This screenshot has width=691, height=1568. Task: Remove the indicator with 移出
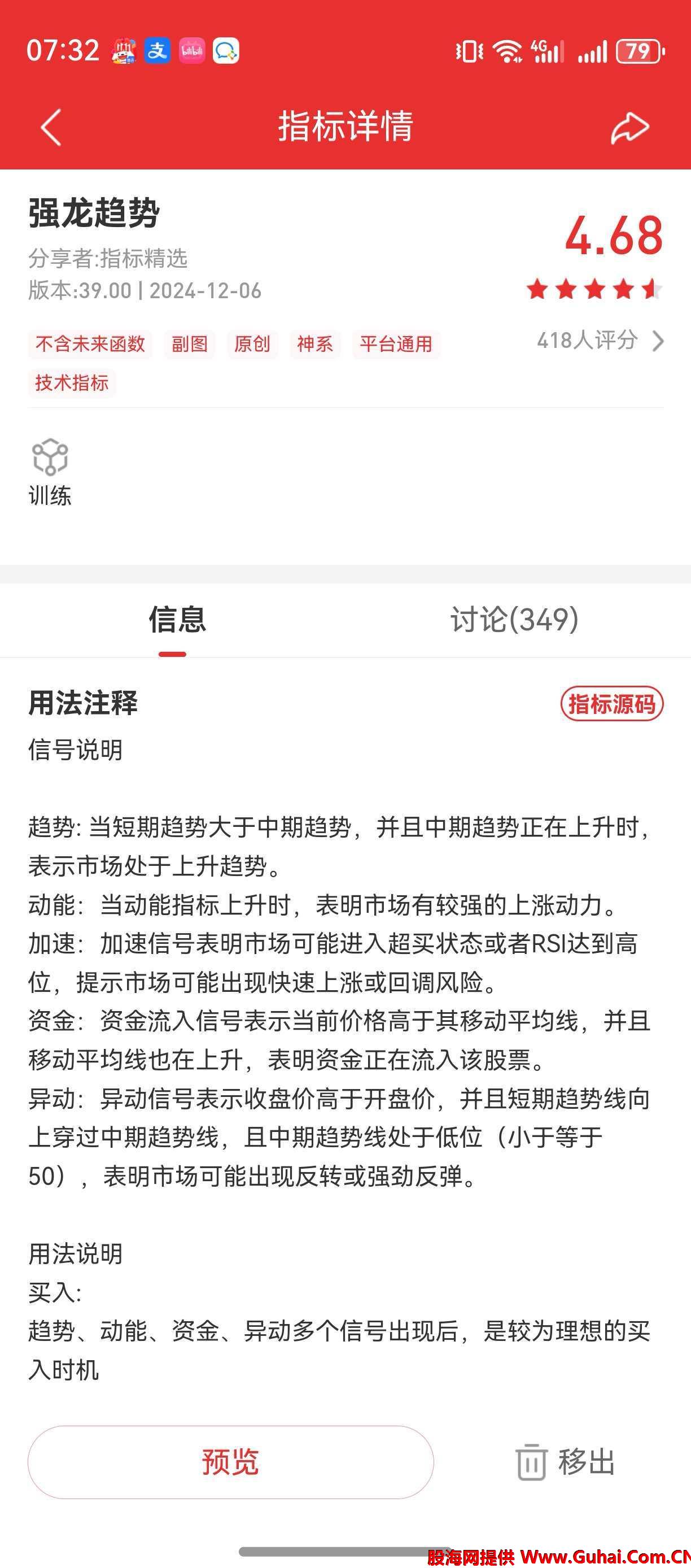coord(566,1461)
